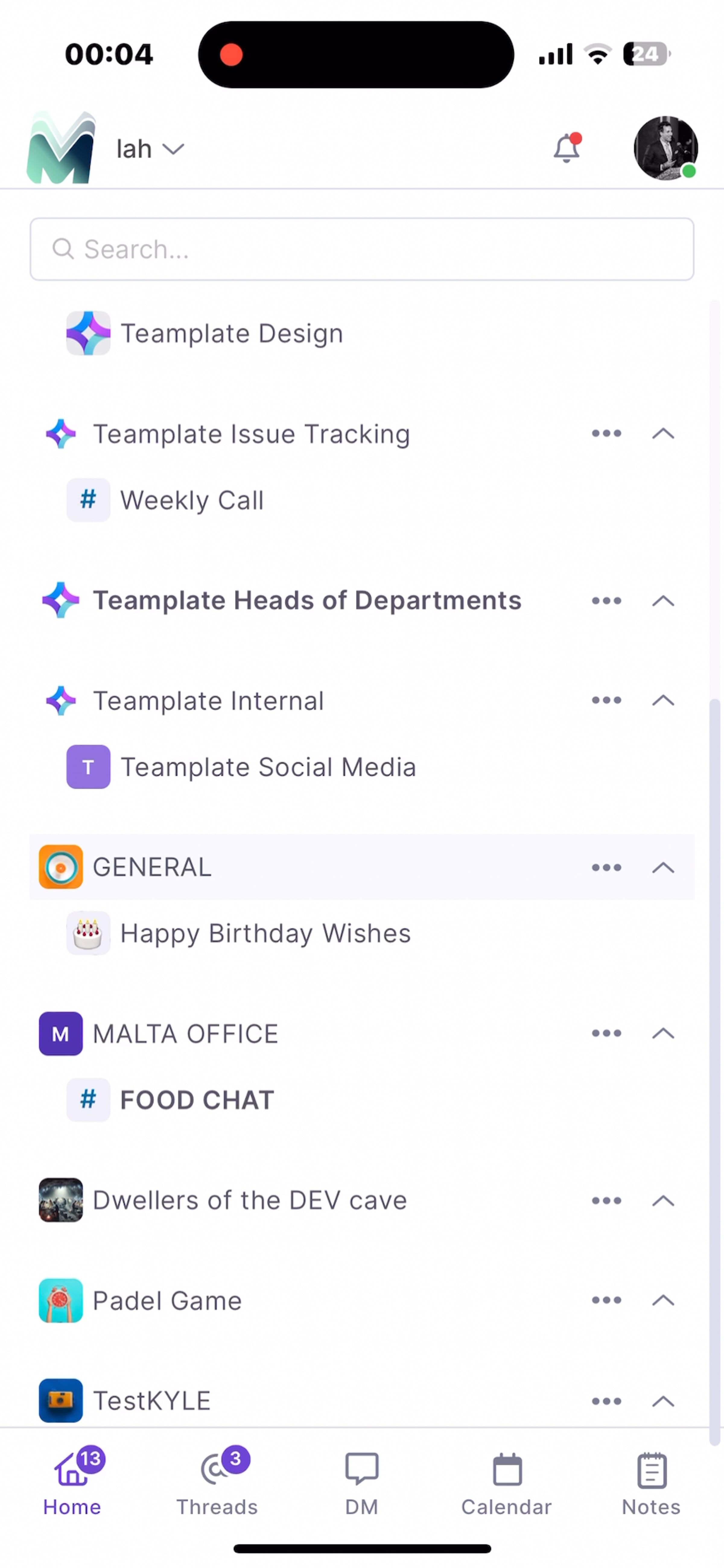This screenshot has width=724, height=1568.
Task: Open the Weekly Call channel
Action: (192, 500)
